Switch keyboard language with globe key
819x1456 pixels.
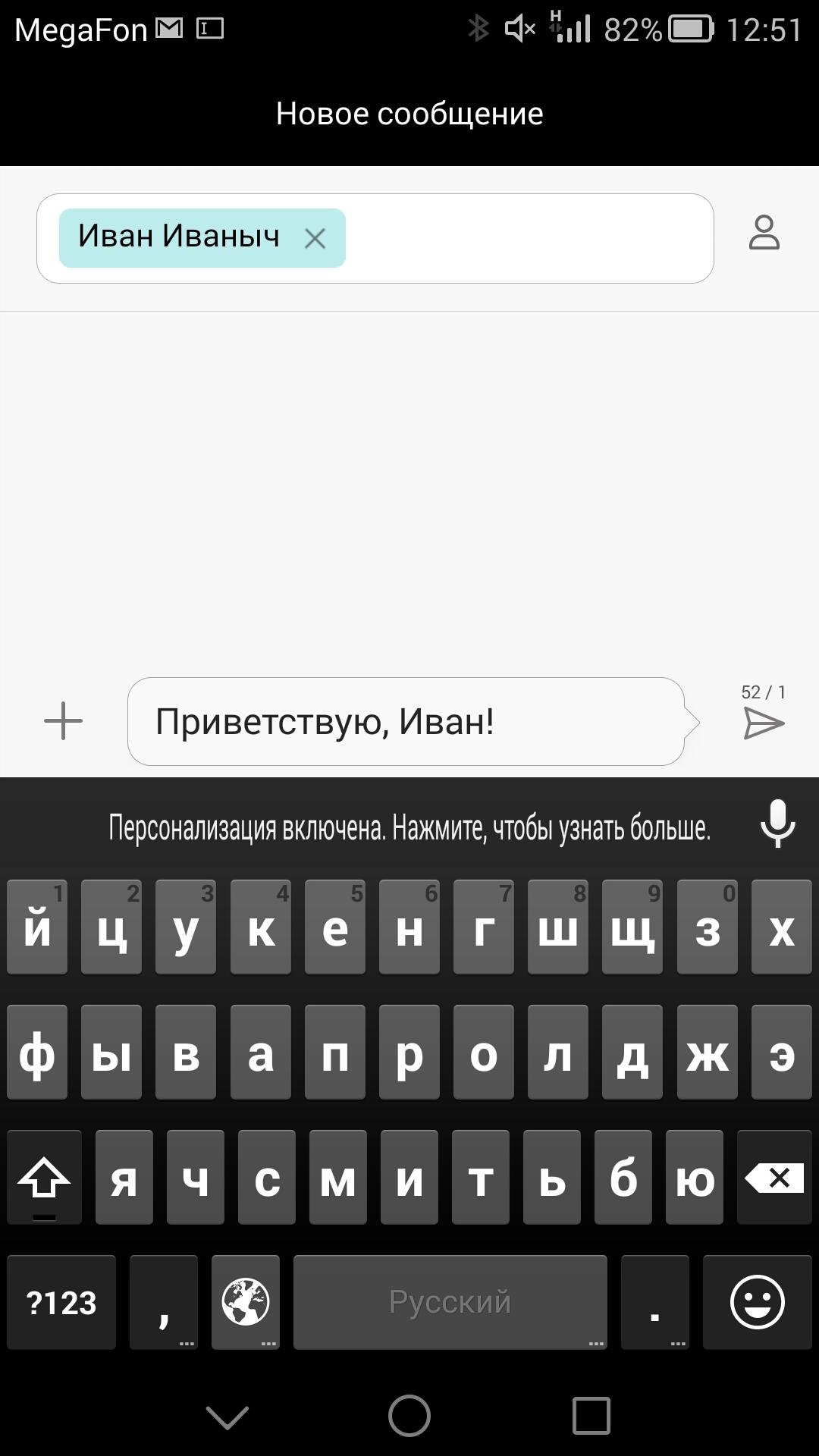[245, 1303]
